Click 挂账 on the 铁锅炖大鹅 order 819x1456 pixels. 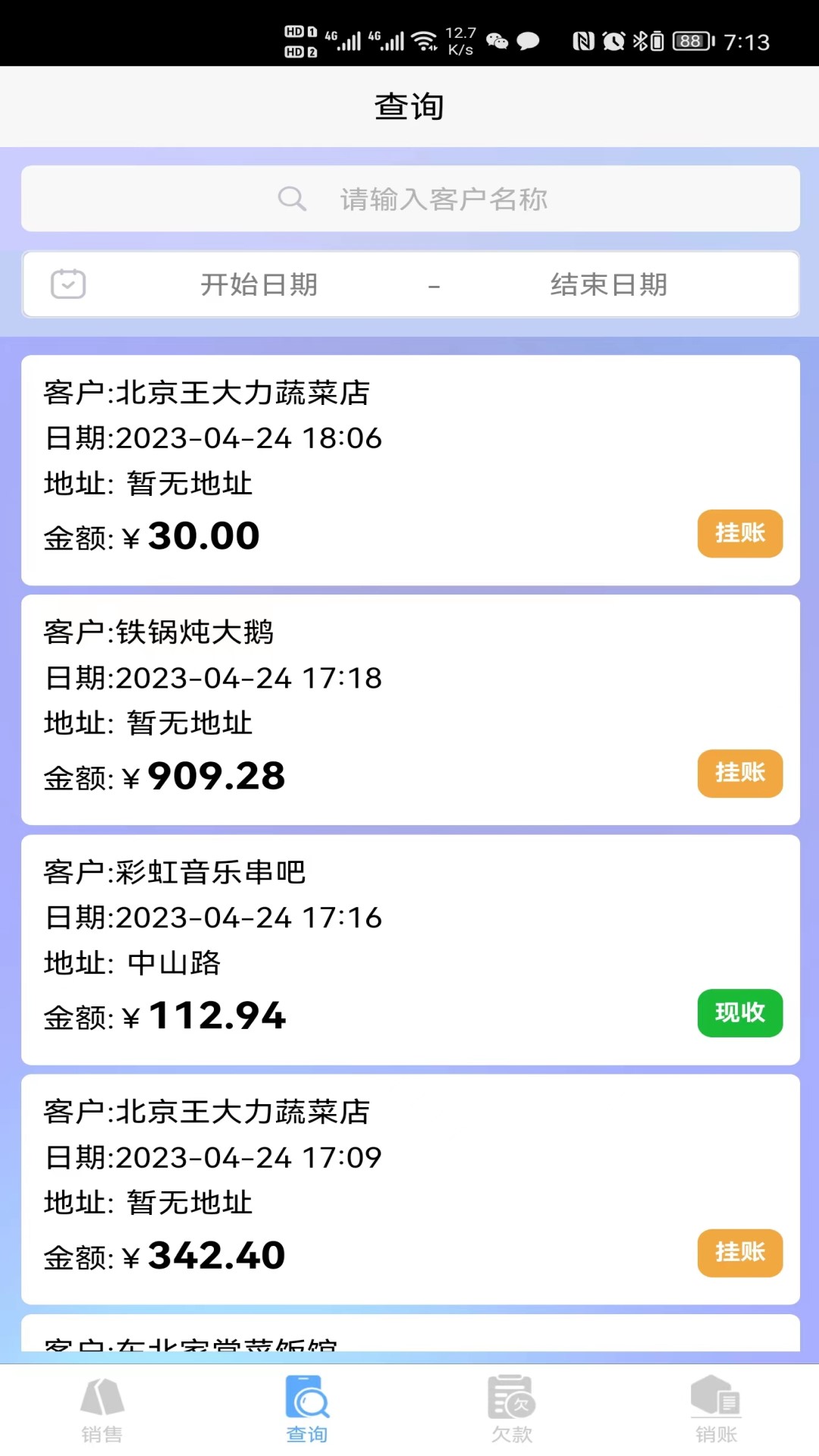coord(739,773)
